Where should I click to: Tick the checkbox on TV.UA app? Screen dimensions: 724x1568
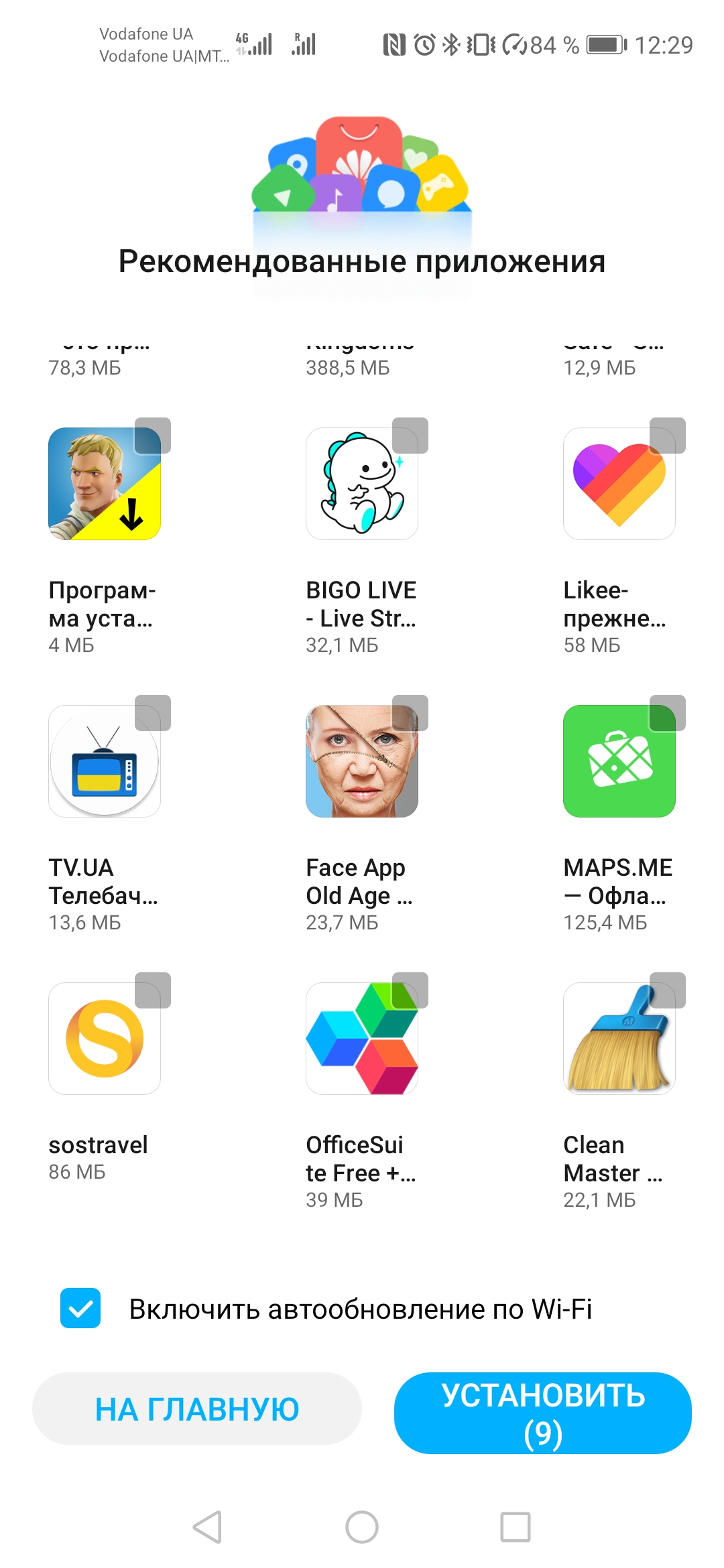pyautogui.click(x=153, y=713)
